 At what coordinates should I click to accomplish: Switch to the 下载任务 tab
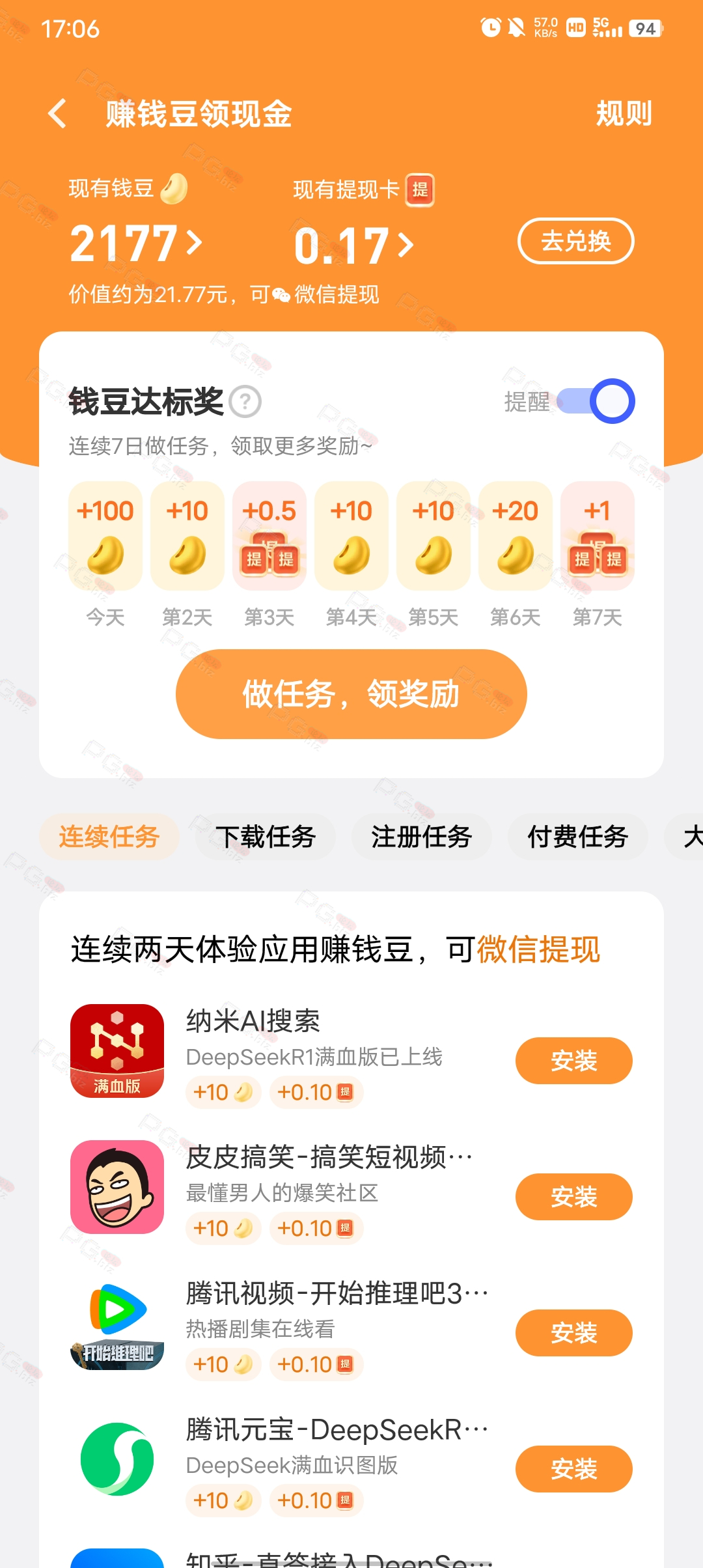pos(266,837)
